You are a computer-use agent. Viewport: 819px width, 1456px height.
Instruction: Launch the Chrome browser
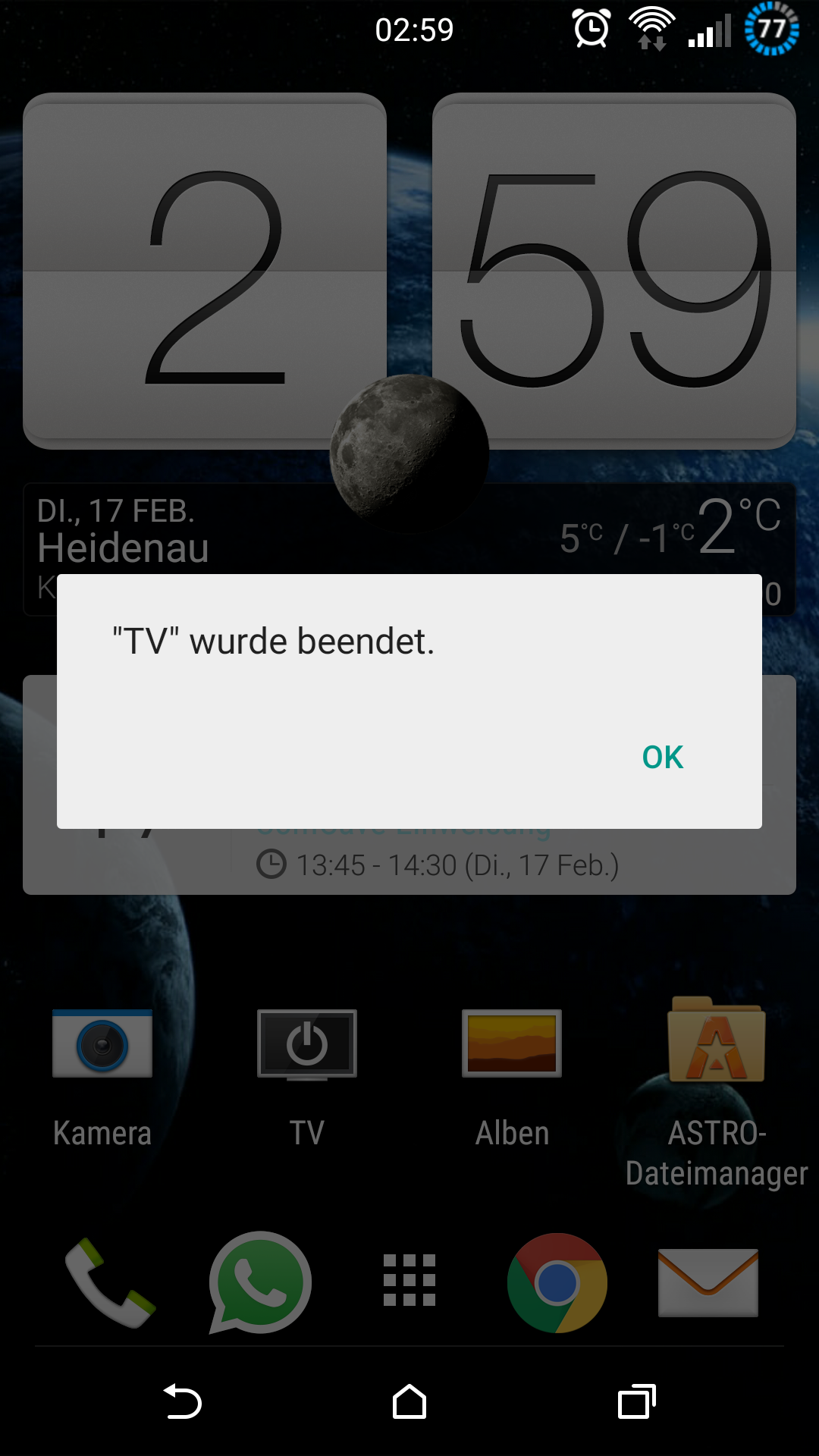pyautogui.click(x=557, y=1283)
